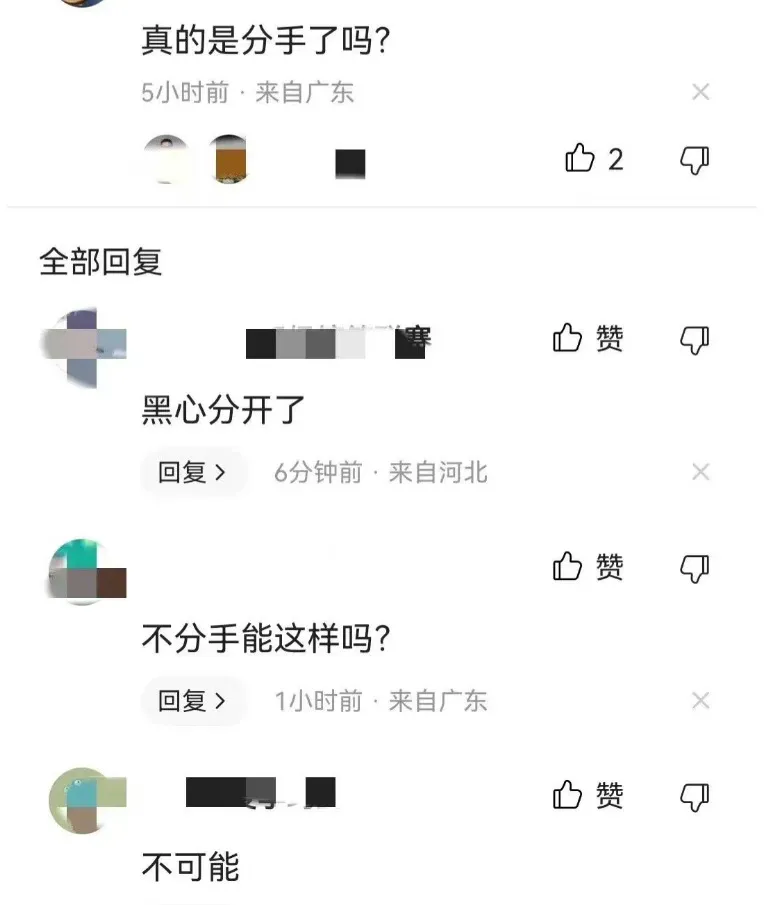Viewport: 776px width, 905px height.
Task: Dismiss the comment 真的是分手了吗?
Action: (x=701, y=93)
